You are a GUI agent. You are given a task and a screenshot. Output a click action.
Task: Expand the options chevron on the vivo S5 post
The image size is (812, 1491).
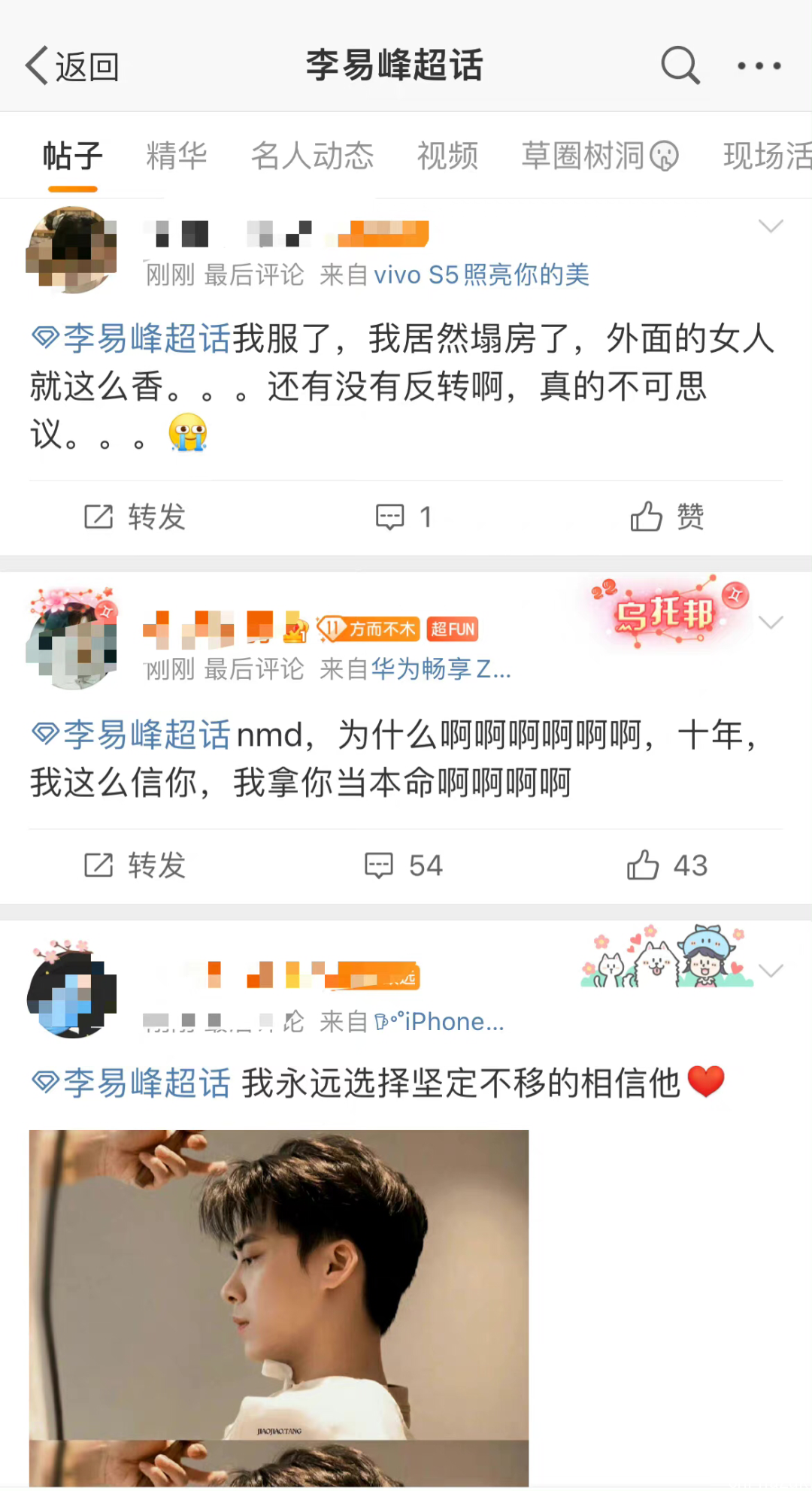coord(771,226)
